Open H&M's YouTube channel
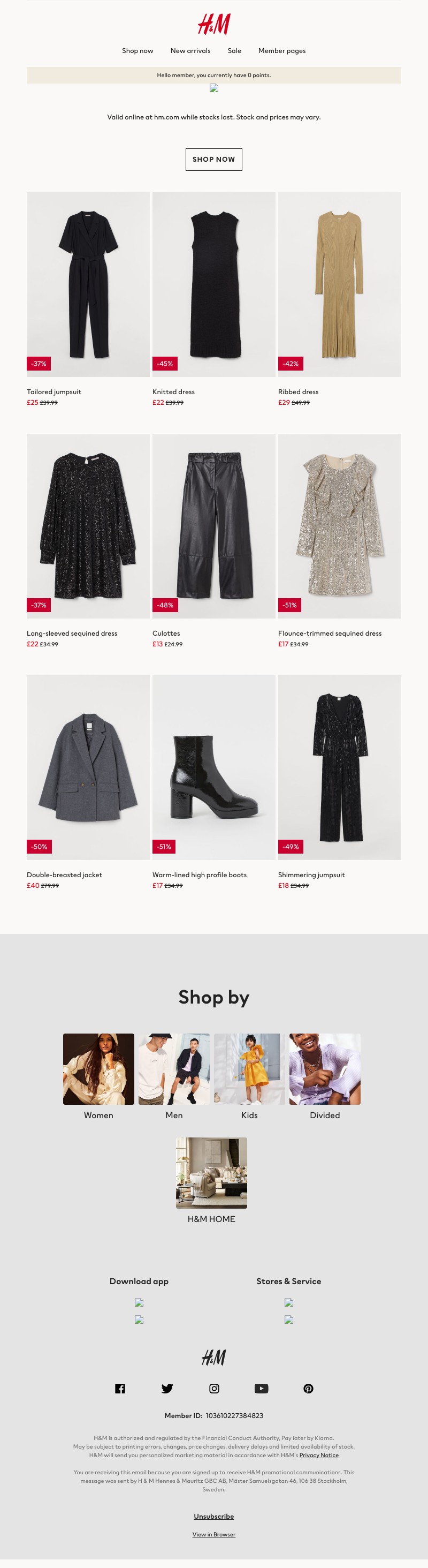Image resolution: width=428 pixels, height=1568 pixels. pos(262,1389)
